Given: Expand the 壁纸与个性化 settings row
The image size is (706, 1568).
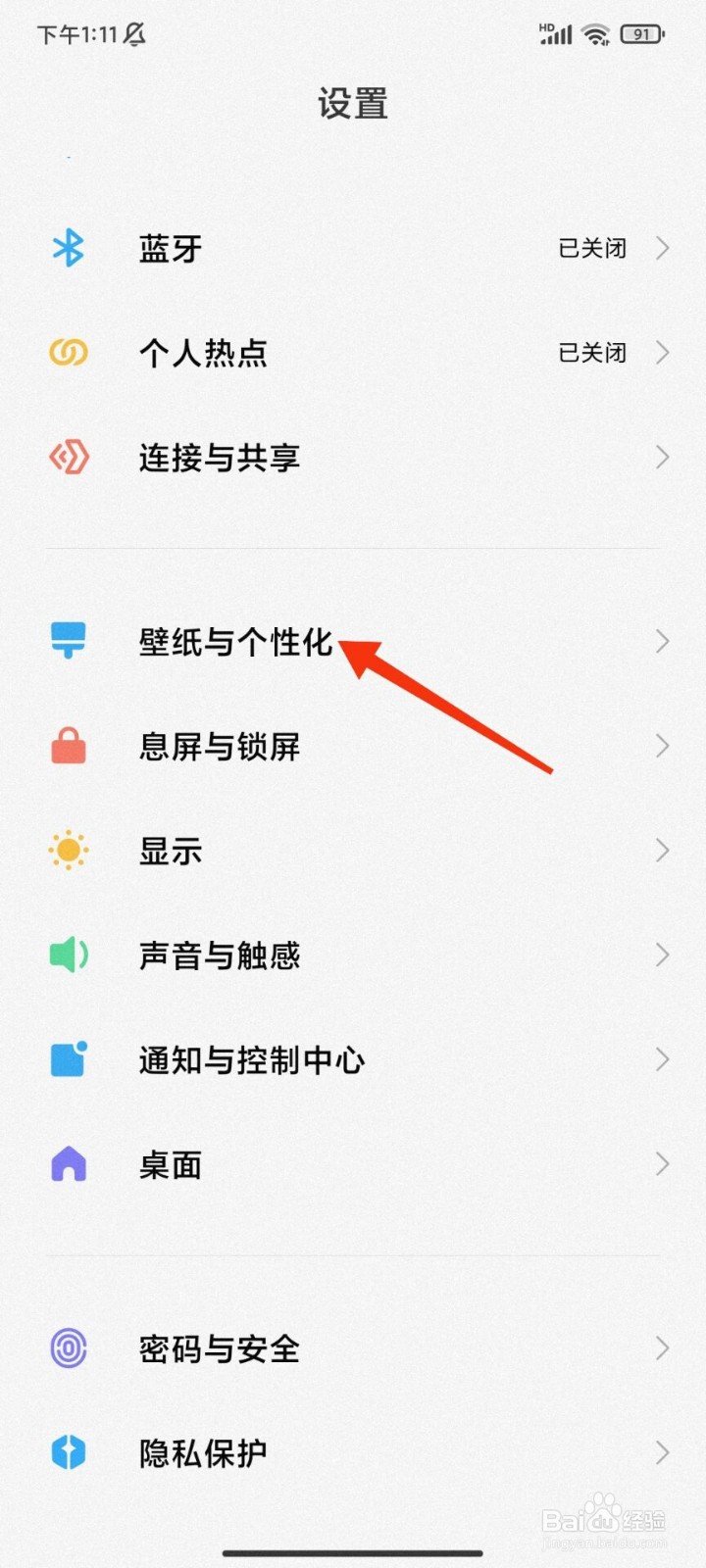Looking at the screenshot, I should pyautogui.click(x=353, y=642).
